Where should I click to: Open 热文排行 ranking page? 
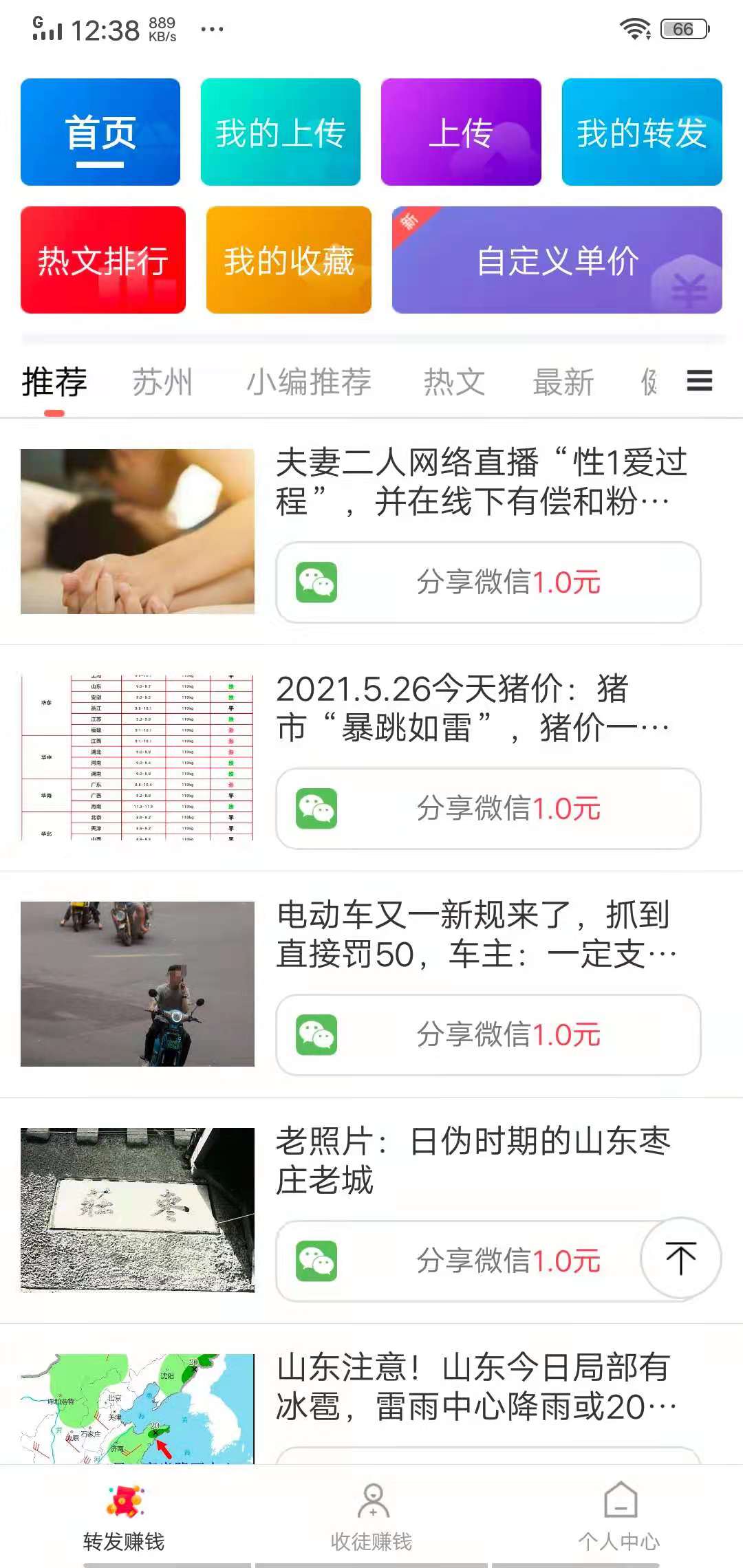pos(102,260)
